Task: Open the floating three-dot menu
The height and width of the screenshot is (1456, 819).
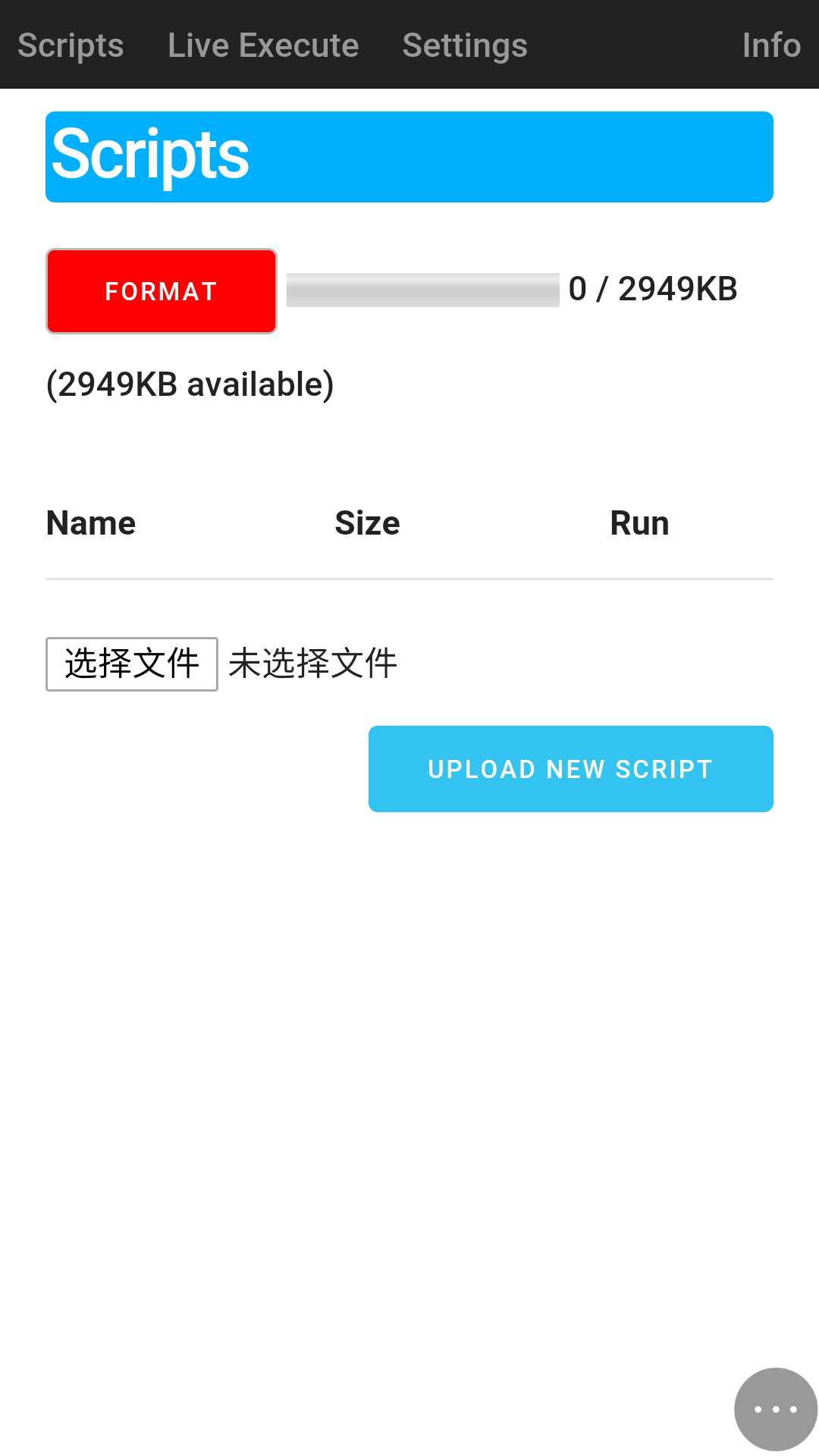Action: click(776, 1409)
